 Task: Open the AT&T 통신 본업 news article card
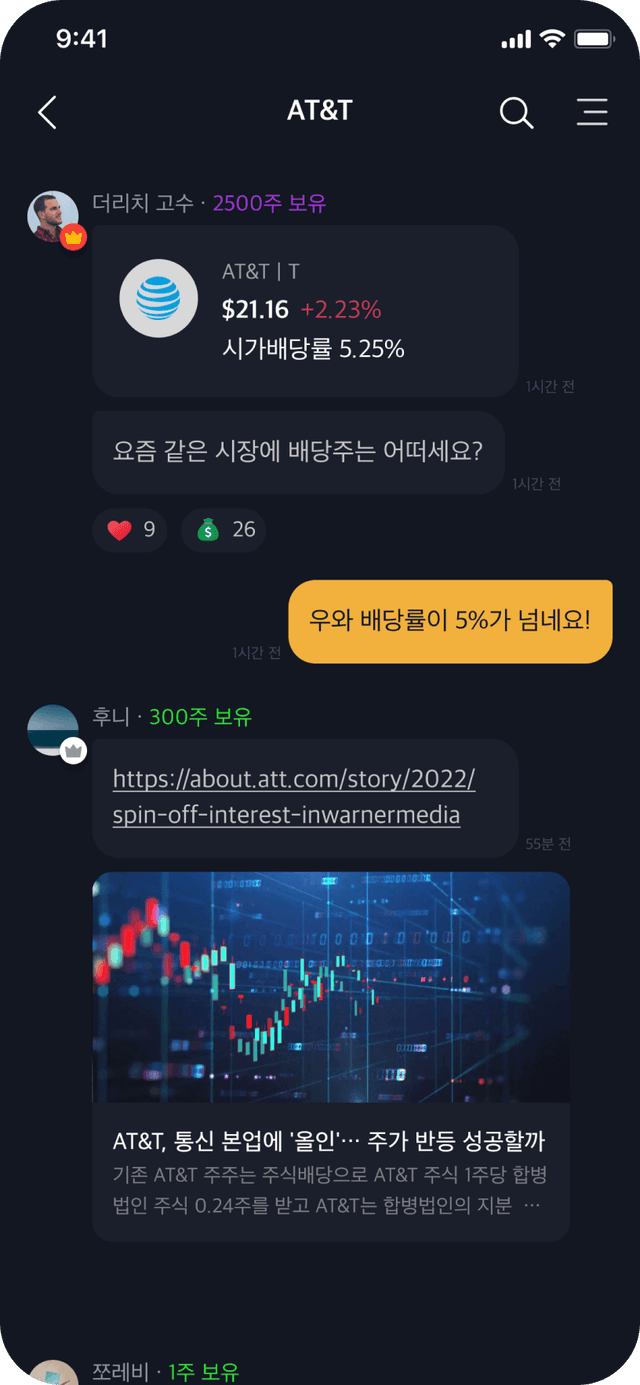tap(330, 1055)
